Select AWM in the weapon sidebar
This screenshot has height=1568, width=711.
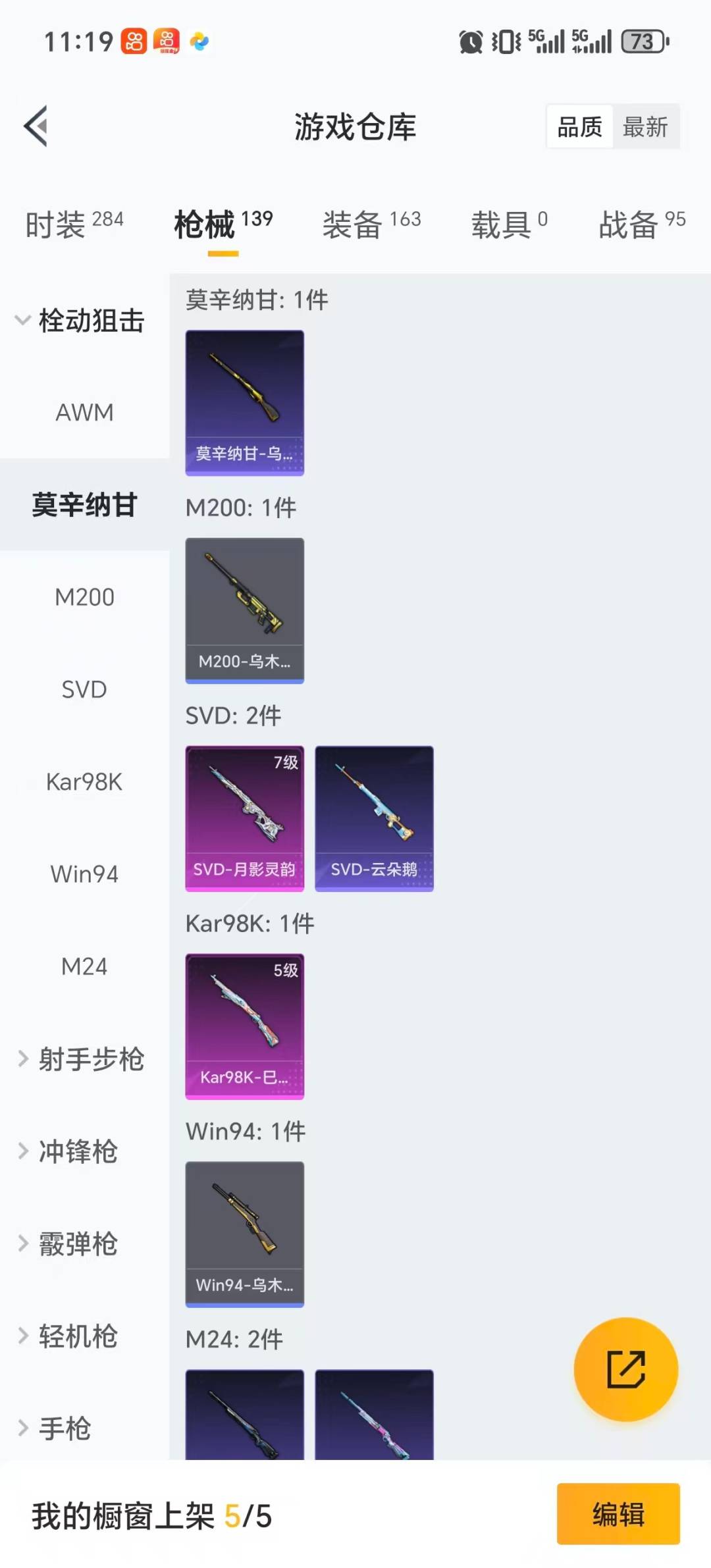tap(84, 412)
